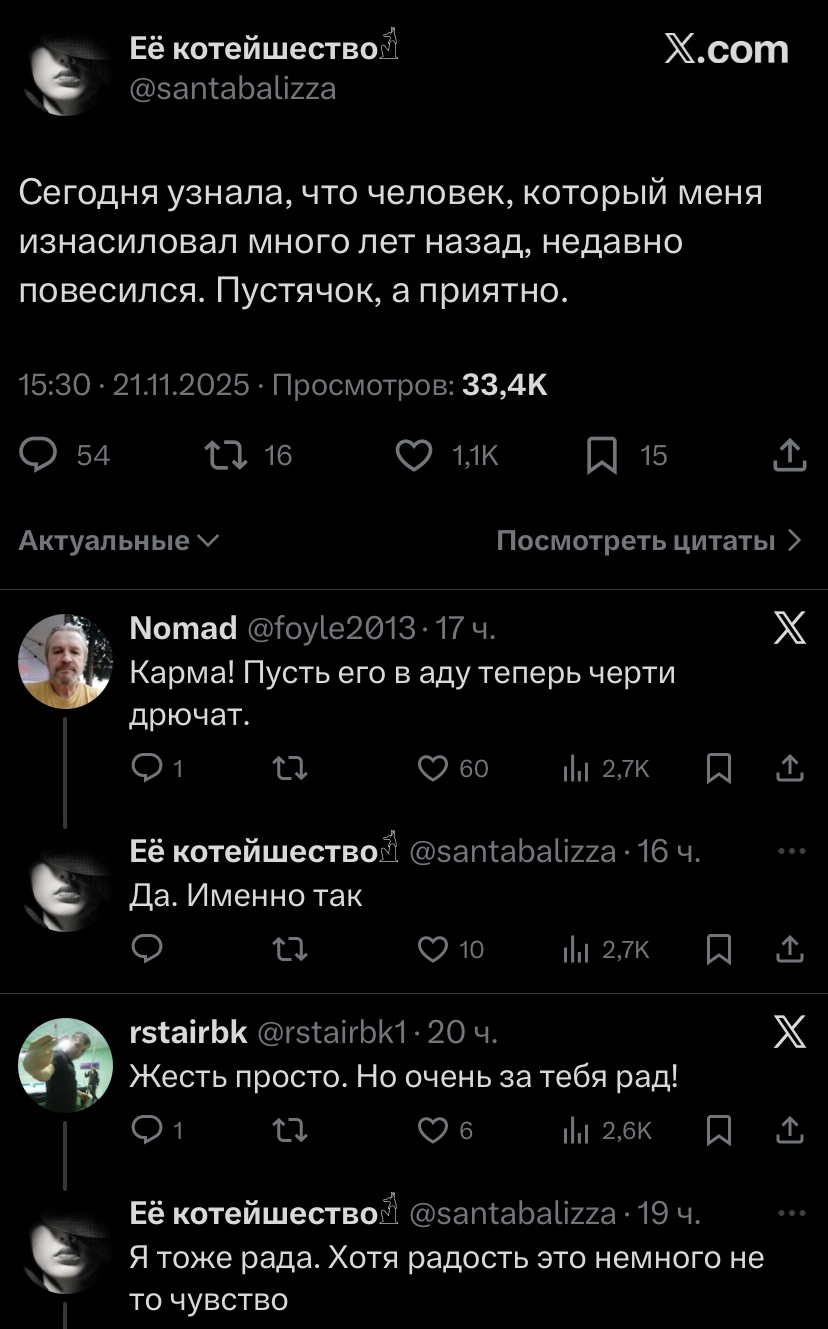This screenshot has width=828, height=1329.
Task: Reply to the main post by Её котейшество
Action: 40,456
